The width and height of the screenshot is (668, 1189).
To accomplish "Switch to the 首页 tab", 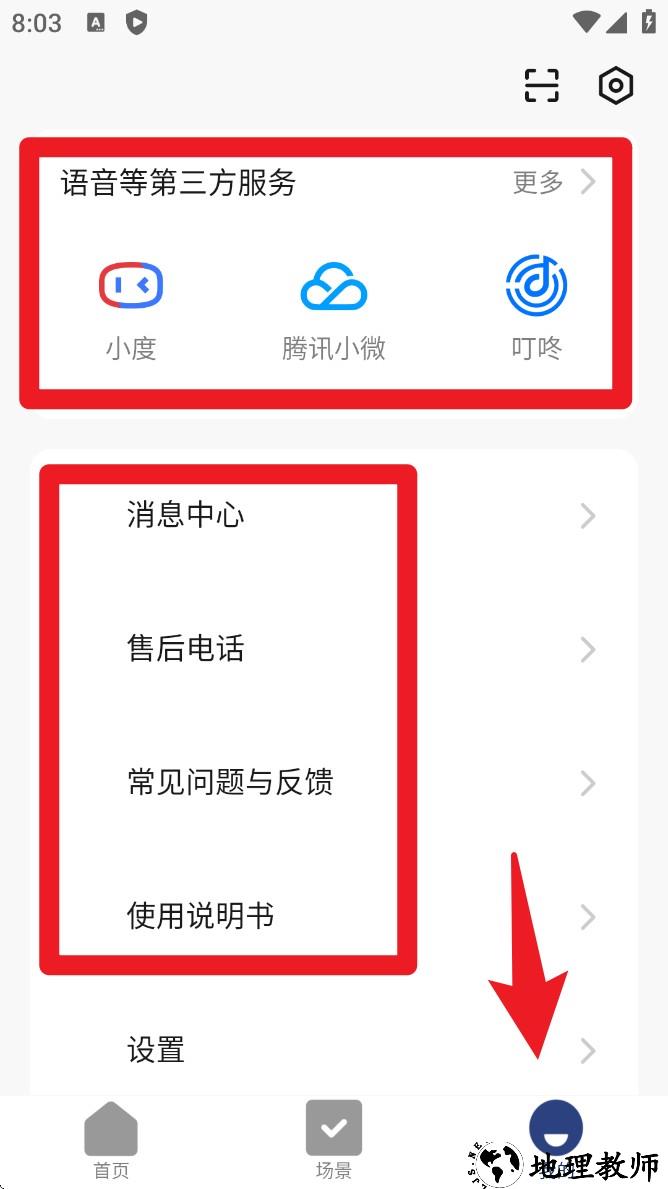I will 111,1140.
